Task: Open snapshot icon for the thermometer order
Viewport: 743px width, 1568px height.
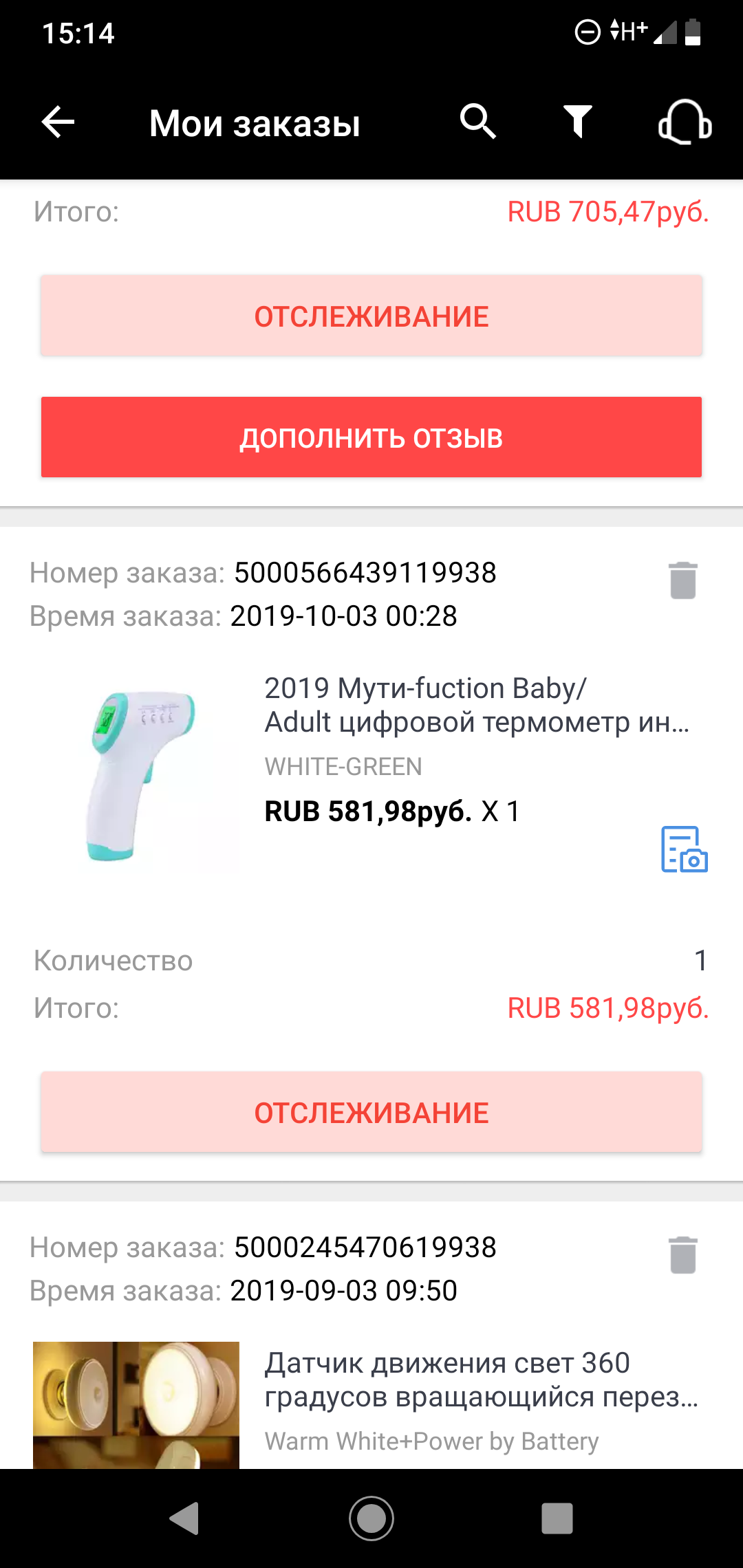Action: (684, 849)
